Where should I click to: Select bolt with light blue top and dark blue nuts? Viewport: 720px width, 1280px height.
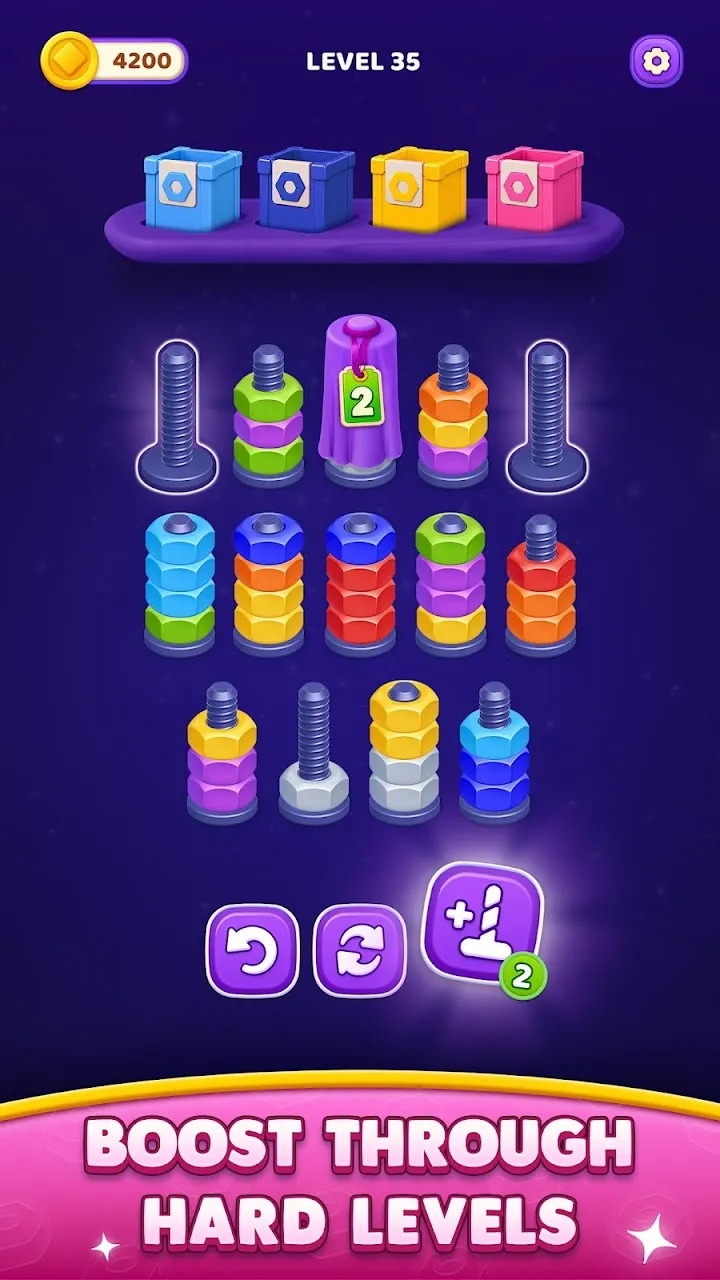click(x=494, y=753)
